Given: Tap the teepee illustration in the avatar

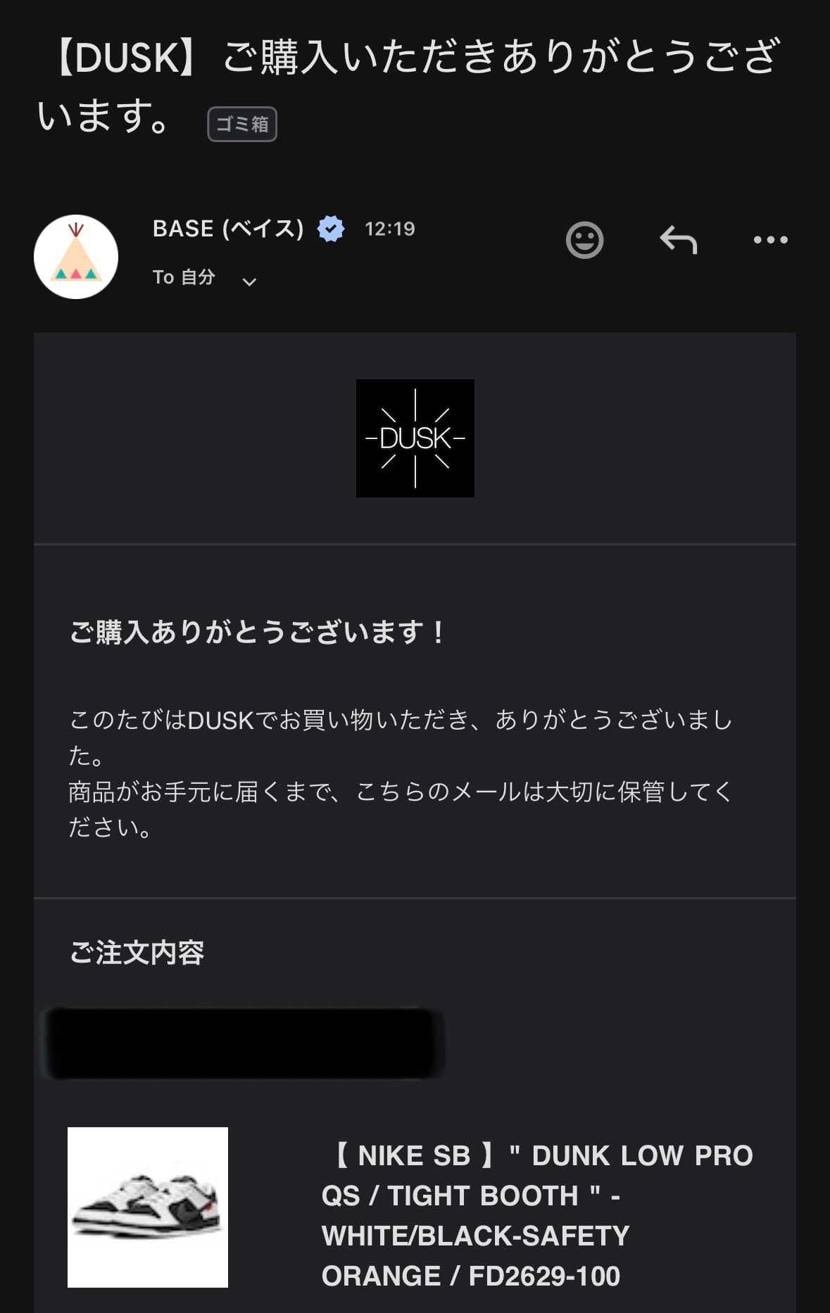Looking at the screenshot, I should (x=76, y=255).
